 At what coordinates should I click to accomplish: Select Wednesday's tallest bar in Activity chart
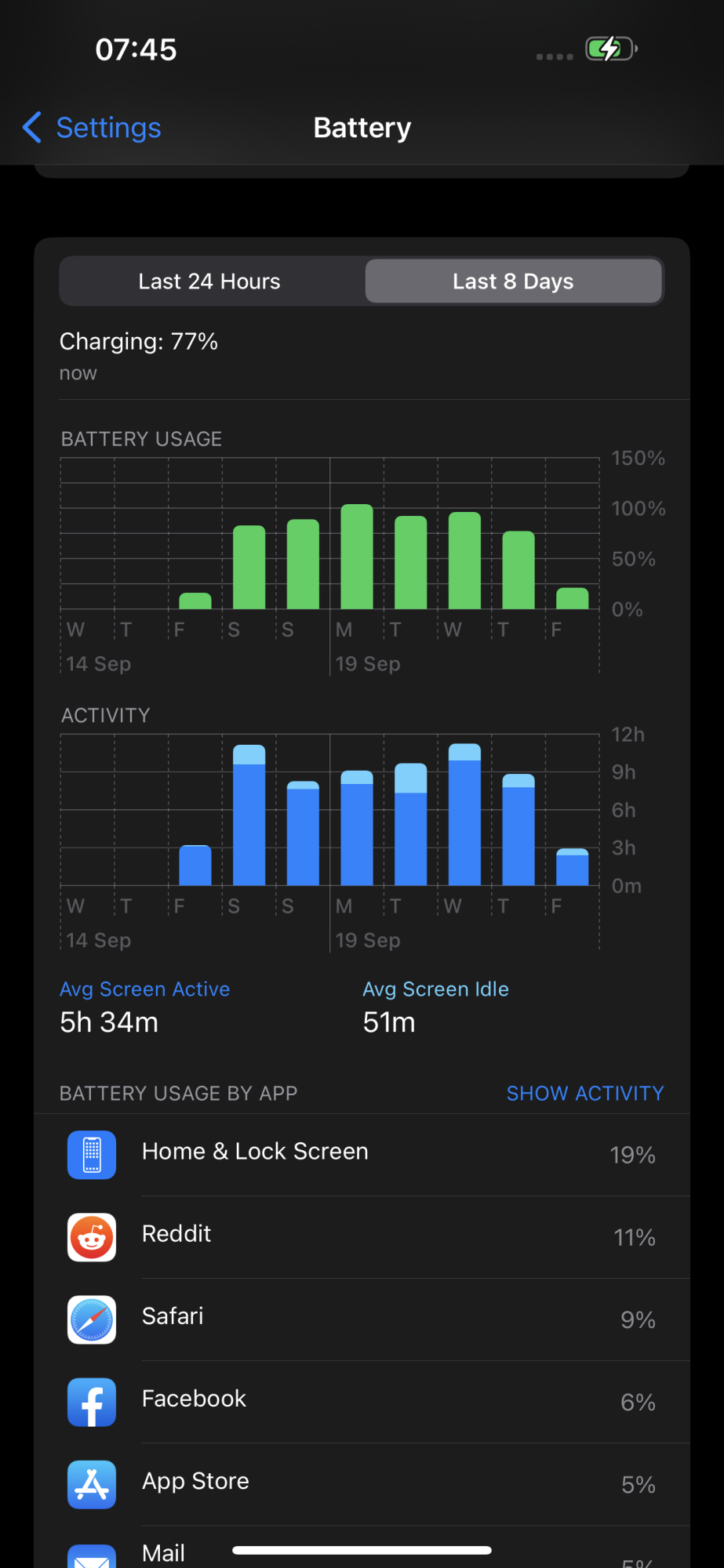[x=464, y=815]
